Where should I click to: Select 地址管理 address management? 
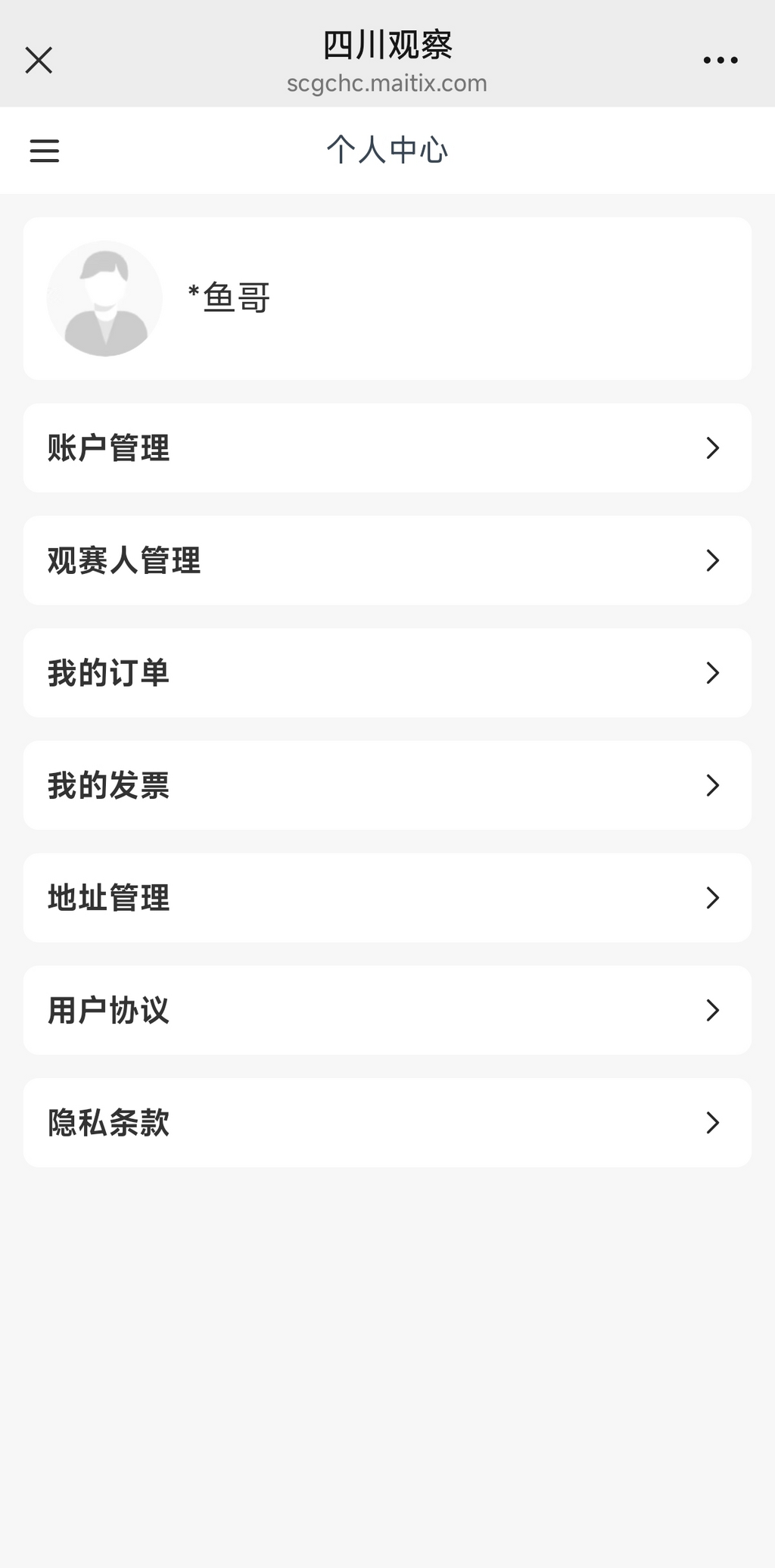(387, 898)
